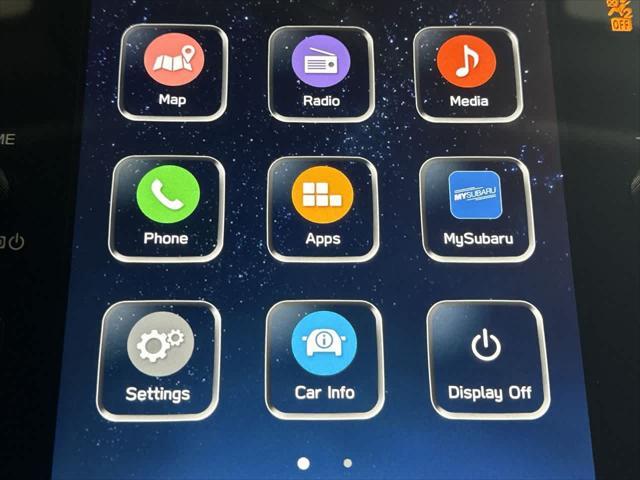Launch the Radio app
This screenshot has width=640, height=480.
(x=321, y=72)
